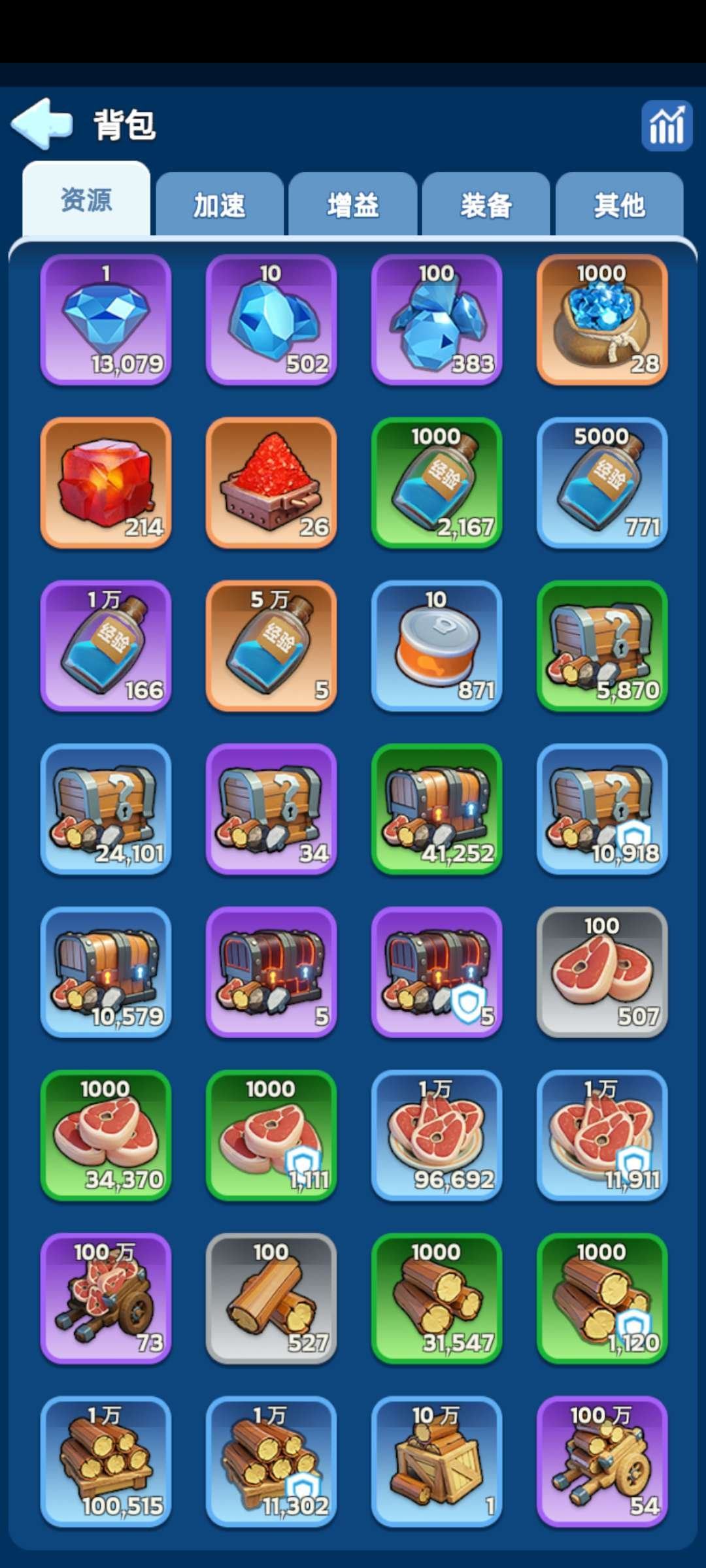706x1568 pixels.
Task: Switch to the 增益 tab
Action: [x=352, y=205]
